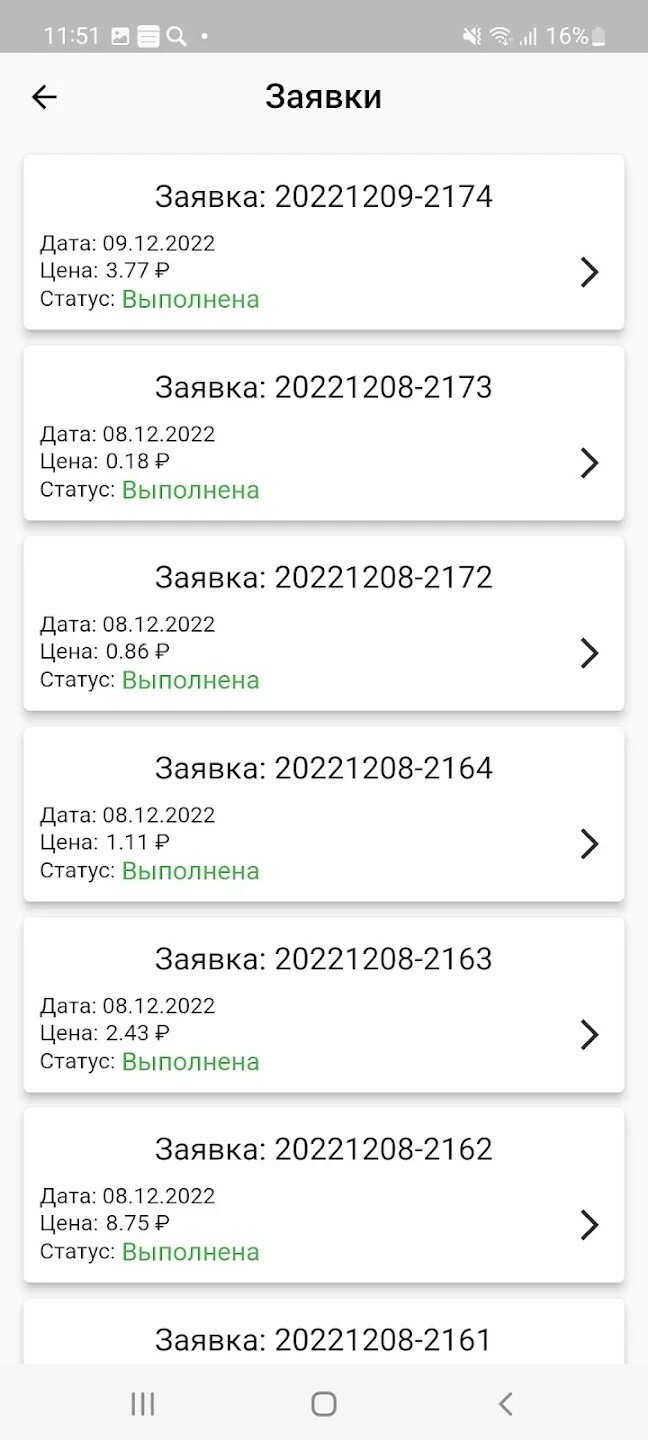Go back using the top arrow
648x1440 pixels.
coord(44,97)
